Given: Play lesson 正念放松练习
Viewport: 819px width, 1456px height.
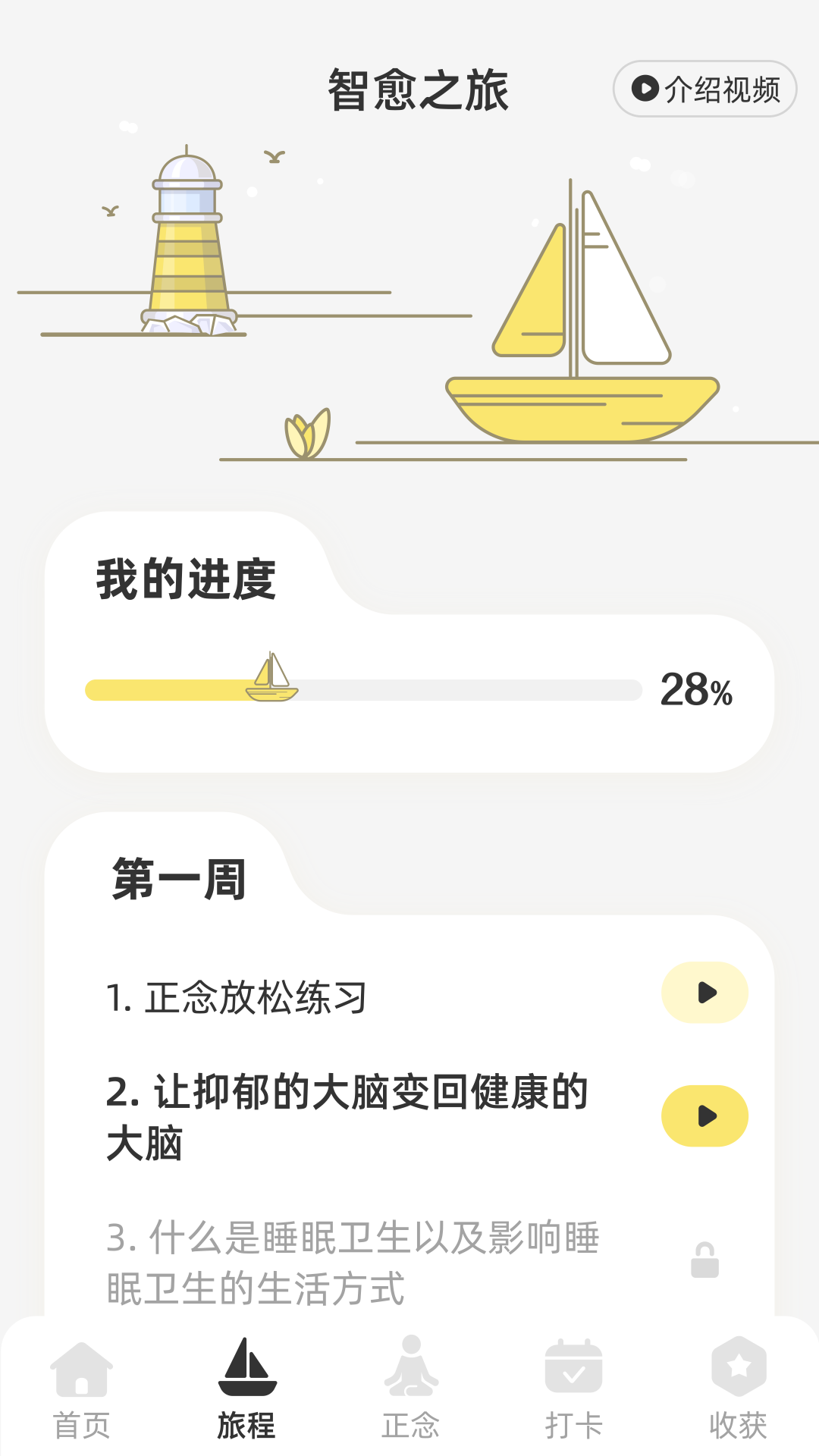Looking at the screenshot, I should click(704, 992).
